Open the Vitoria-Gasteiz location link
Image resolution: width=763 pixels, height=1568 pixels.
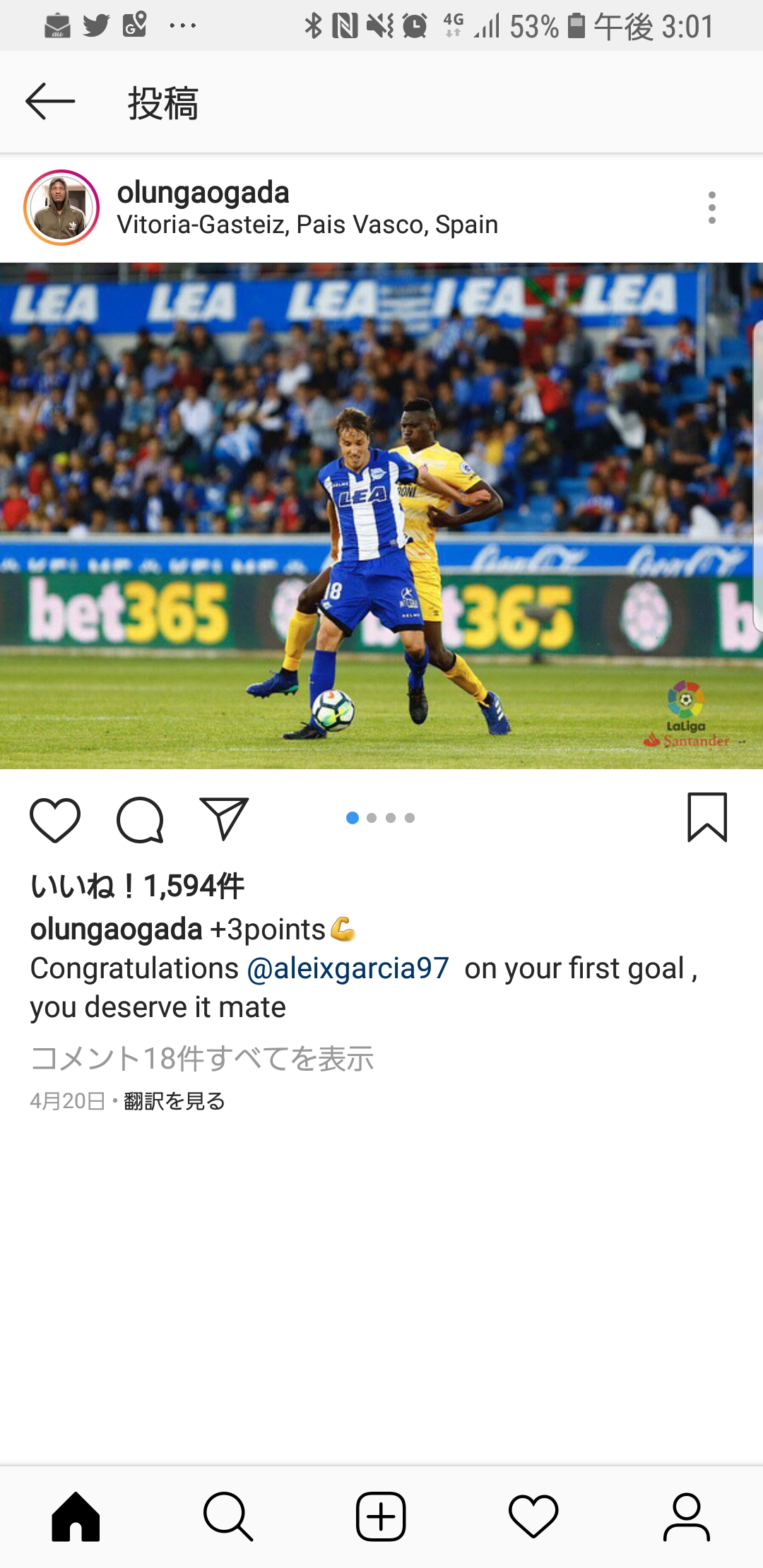coord(307,225)
